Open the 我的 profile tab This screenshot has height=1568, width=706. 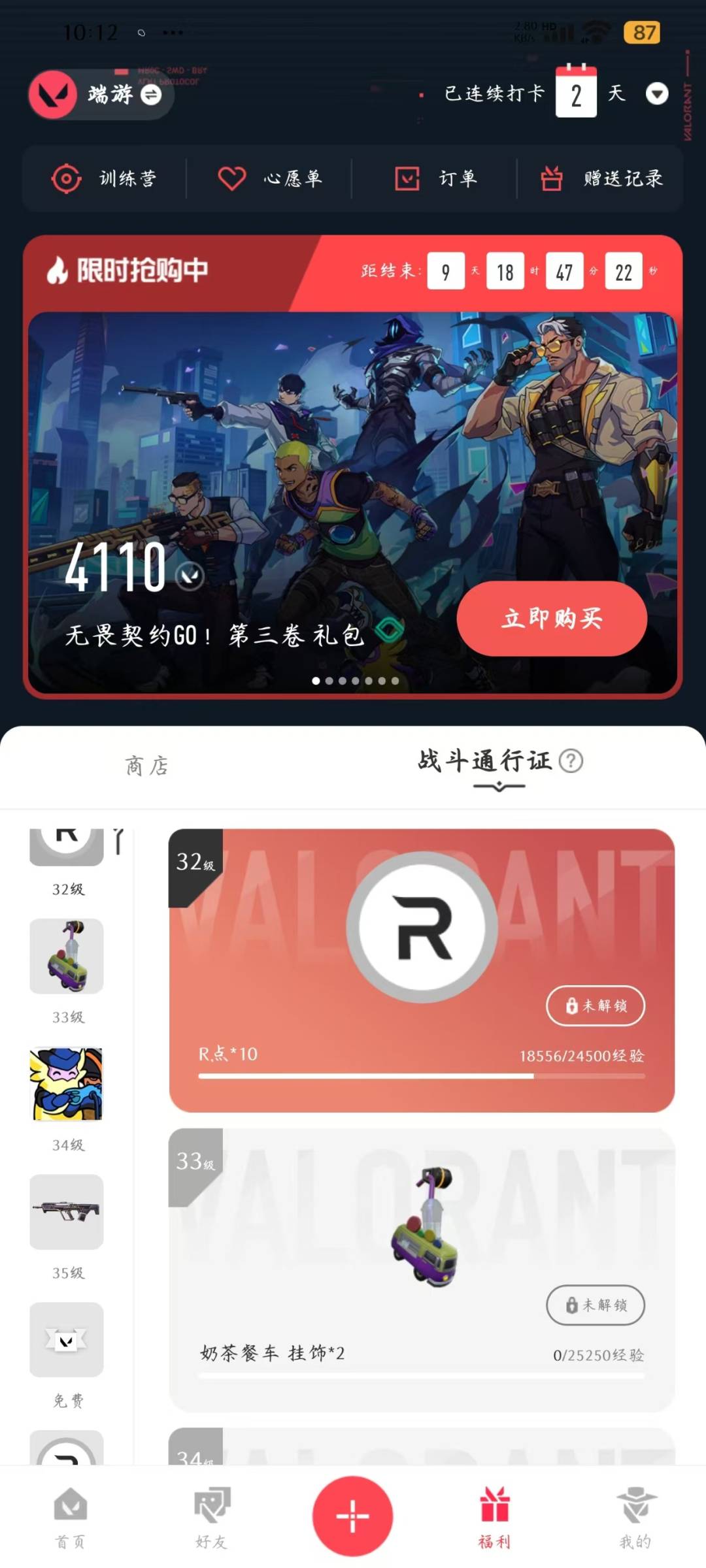tap(635, 1517)
